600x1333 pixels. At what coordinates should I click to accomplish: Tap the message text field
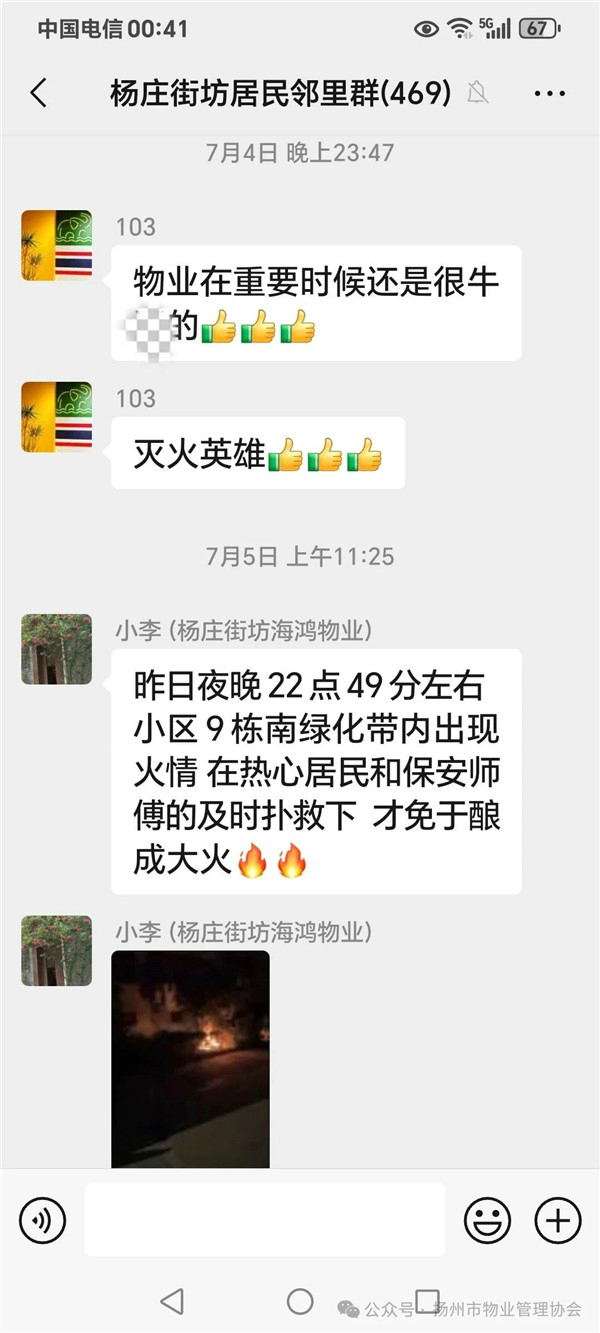click(x=264, y=1220)
